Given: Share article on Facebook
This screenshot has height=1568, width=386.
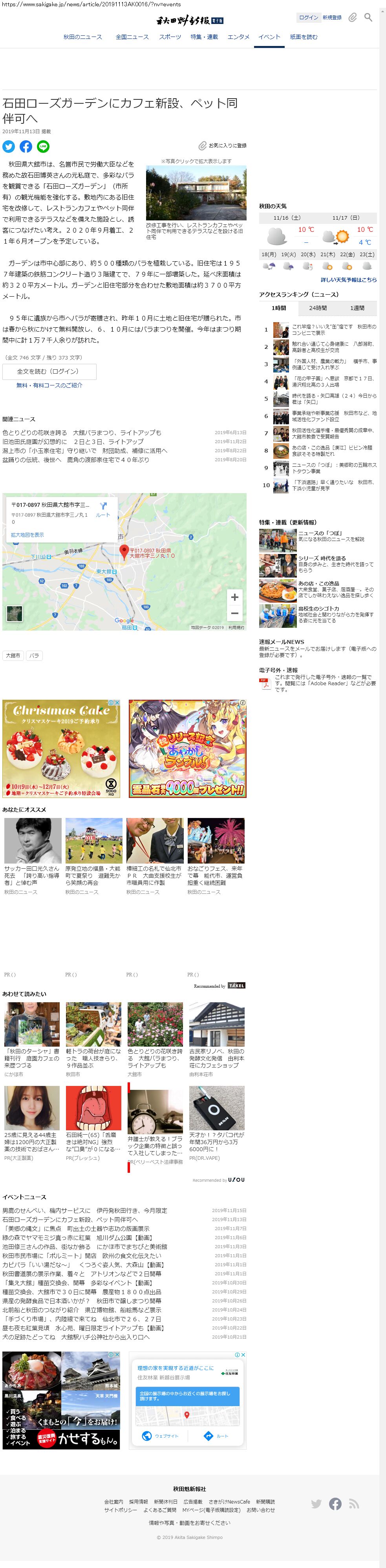Looking at the screenshot, I should (x=26, y=146).
